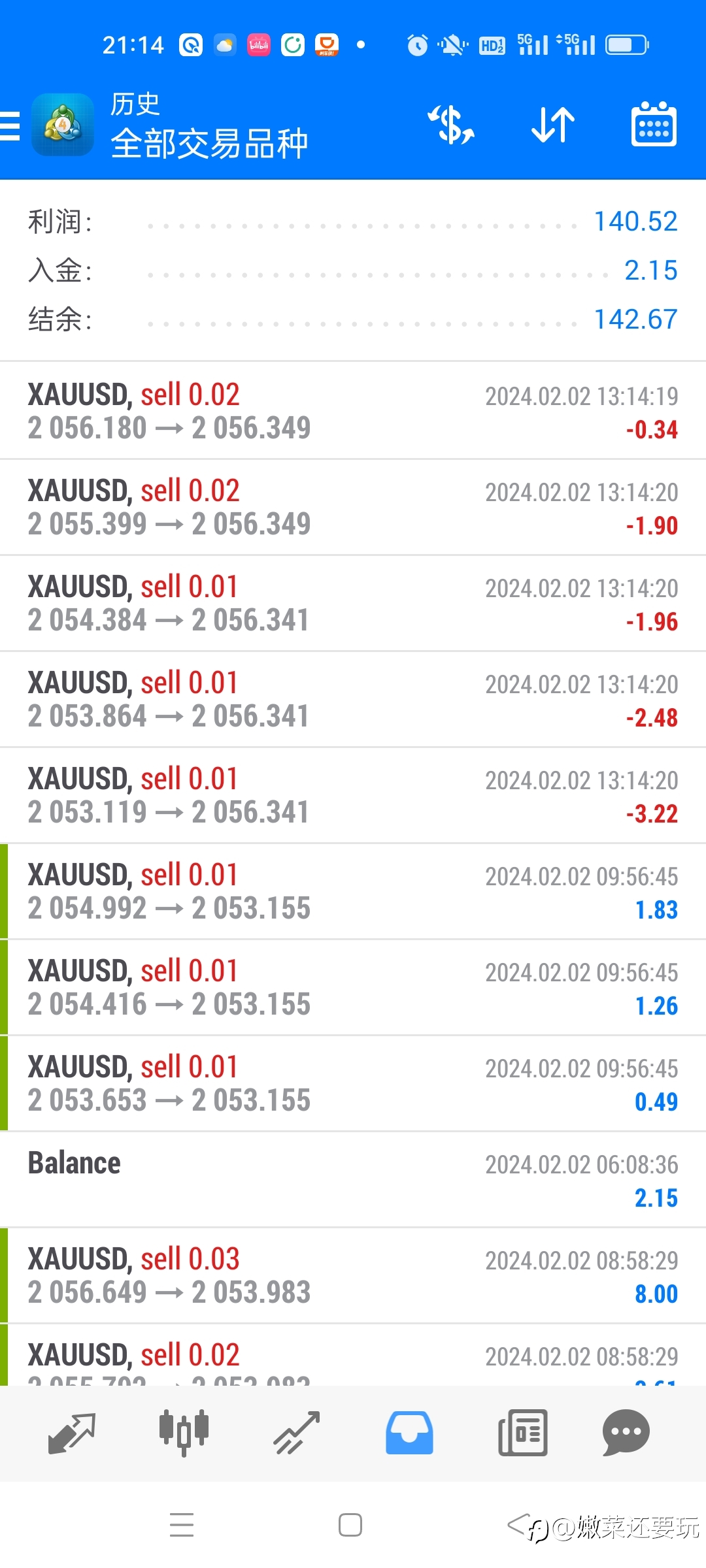Open the sell trade with loss -1.90

(353, 507)
